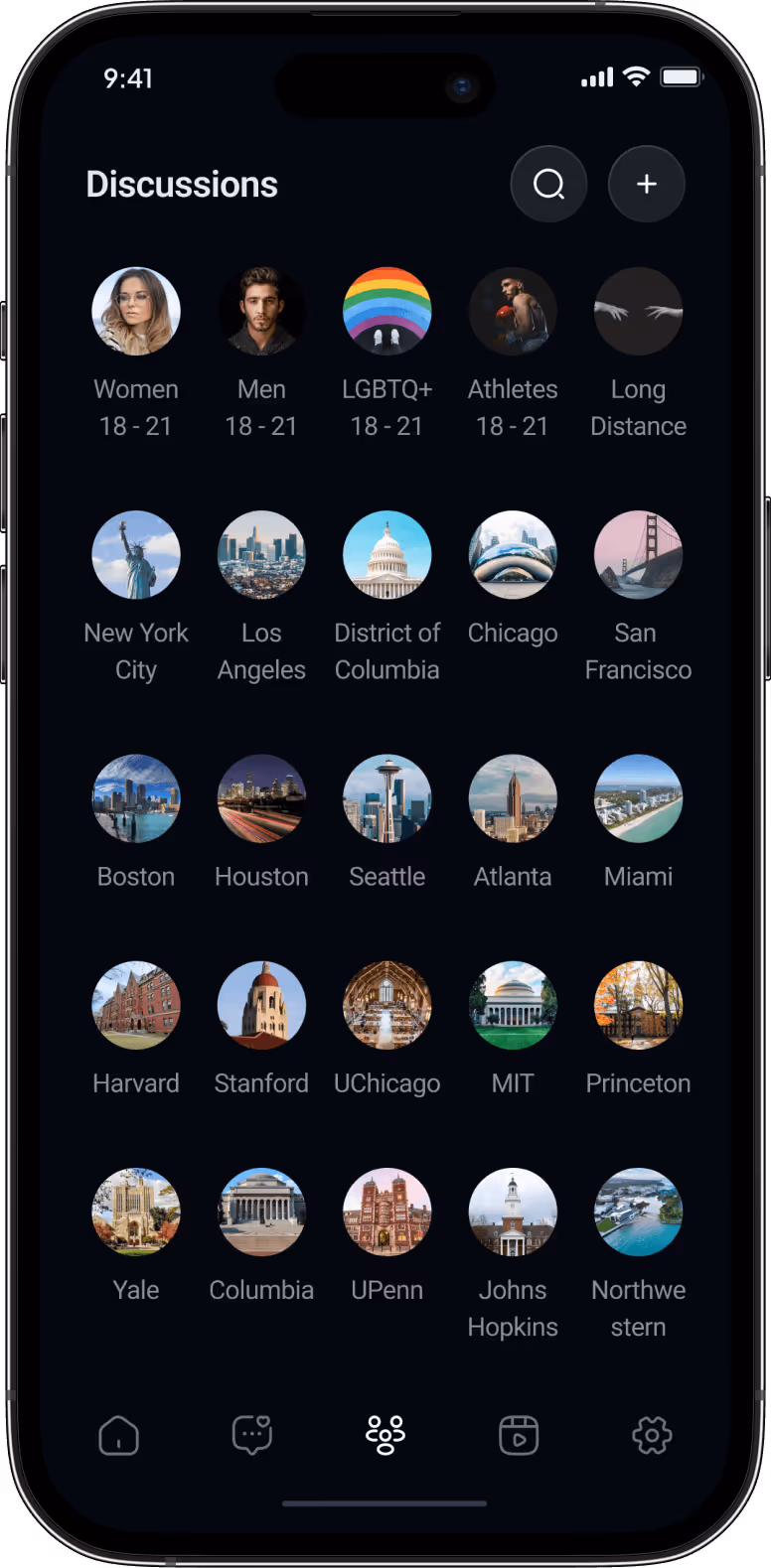Select the groups icon in the navigation bar

(385, 1435)
